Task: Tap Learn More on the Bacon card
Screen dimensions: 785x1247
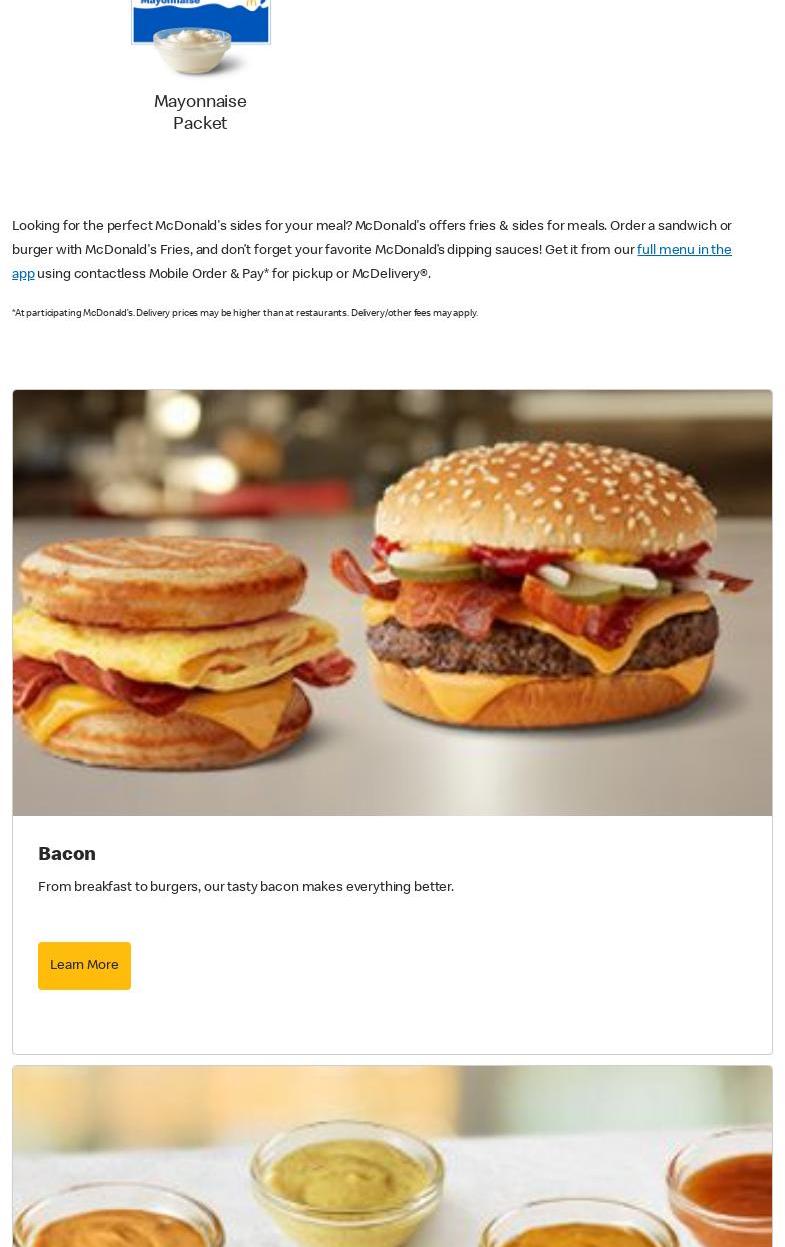Action: [x=84, y=966]
